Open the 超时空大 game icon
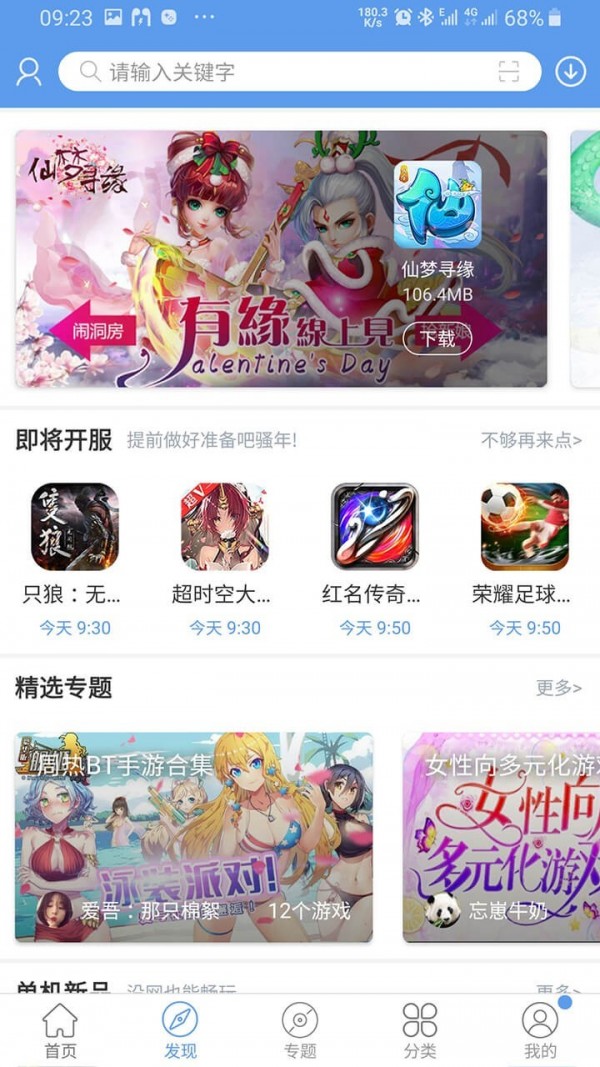 (224, 526)
